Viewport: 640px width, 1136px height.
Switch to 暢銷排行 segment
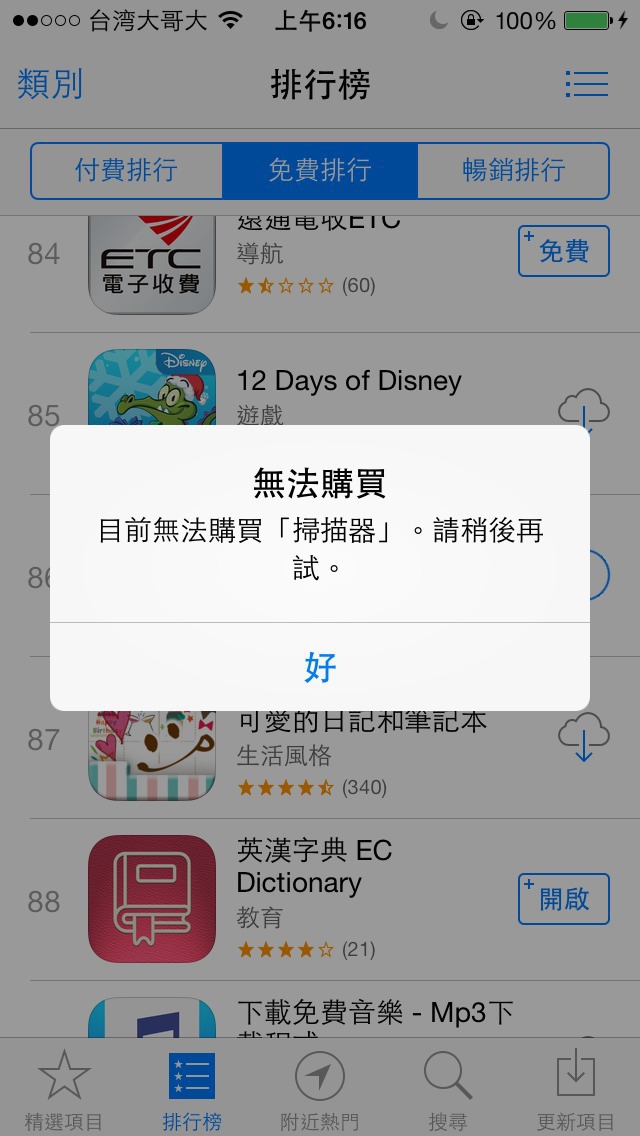[514, 170]
